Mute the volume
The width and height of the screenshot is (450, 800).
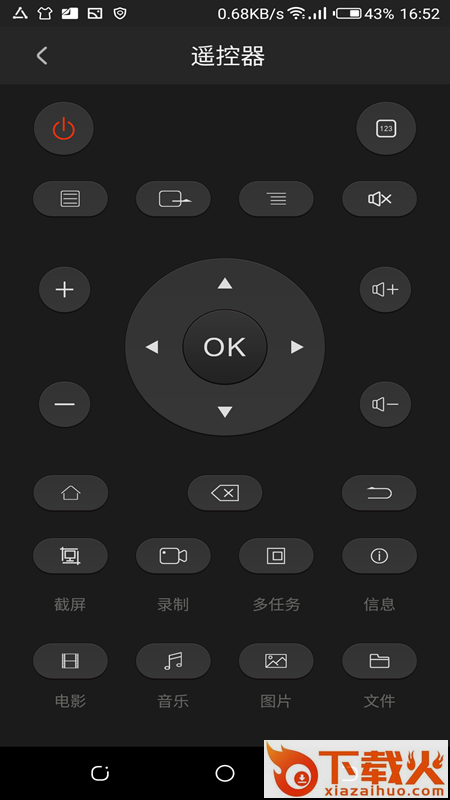tap(380, 198)
